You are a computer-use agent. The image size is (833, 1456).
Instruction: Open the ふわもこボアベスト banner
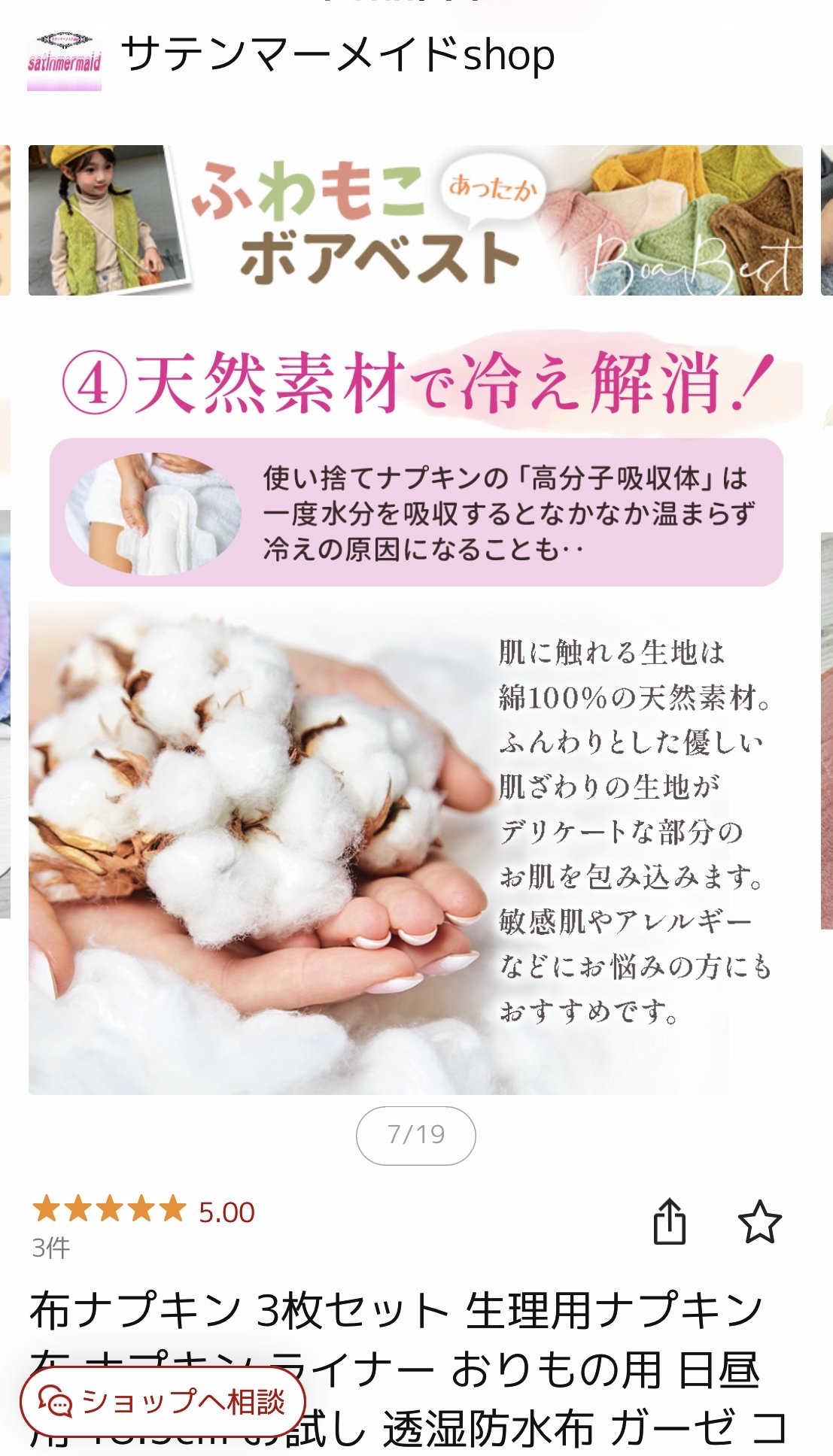[415, 220]
